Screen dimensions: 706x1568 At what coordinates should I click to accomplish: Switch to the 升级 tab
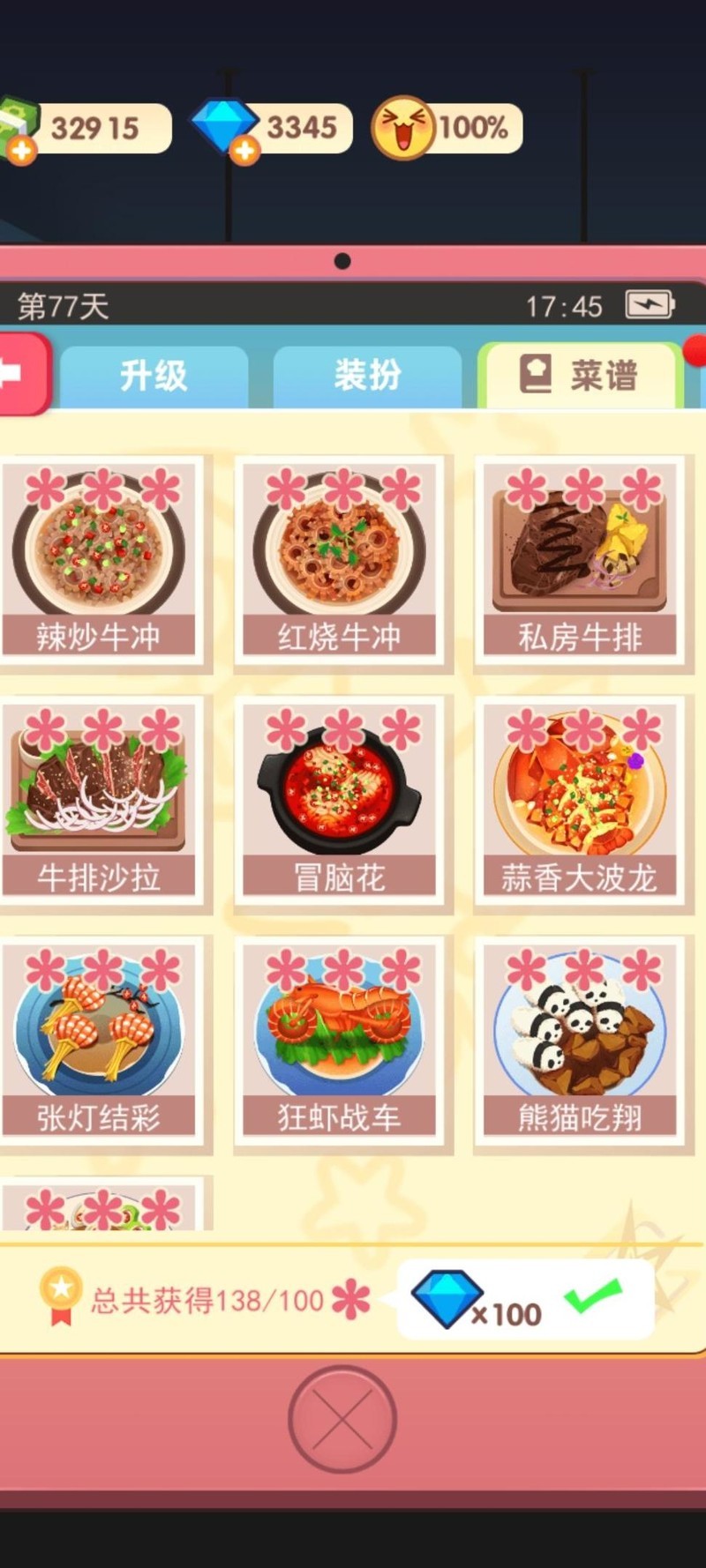(x=154, y=377)
